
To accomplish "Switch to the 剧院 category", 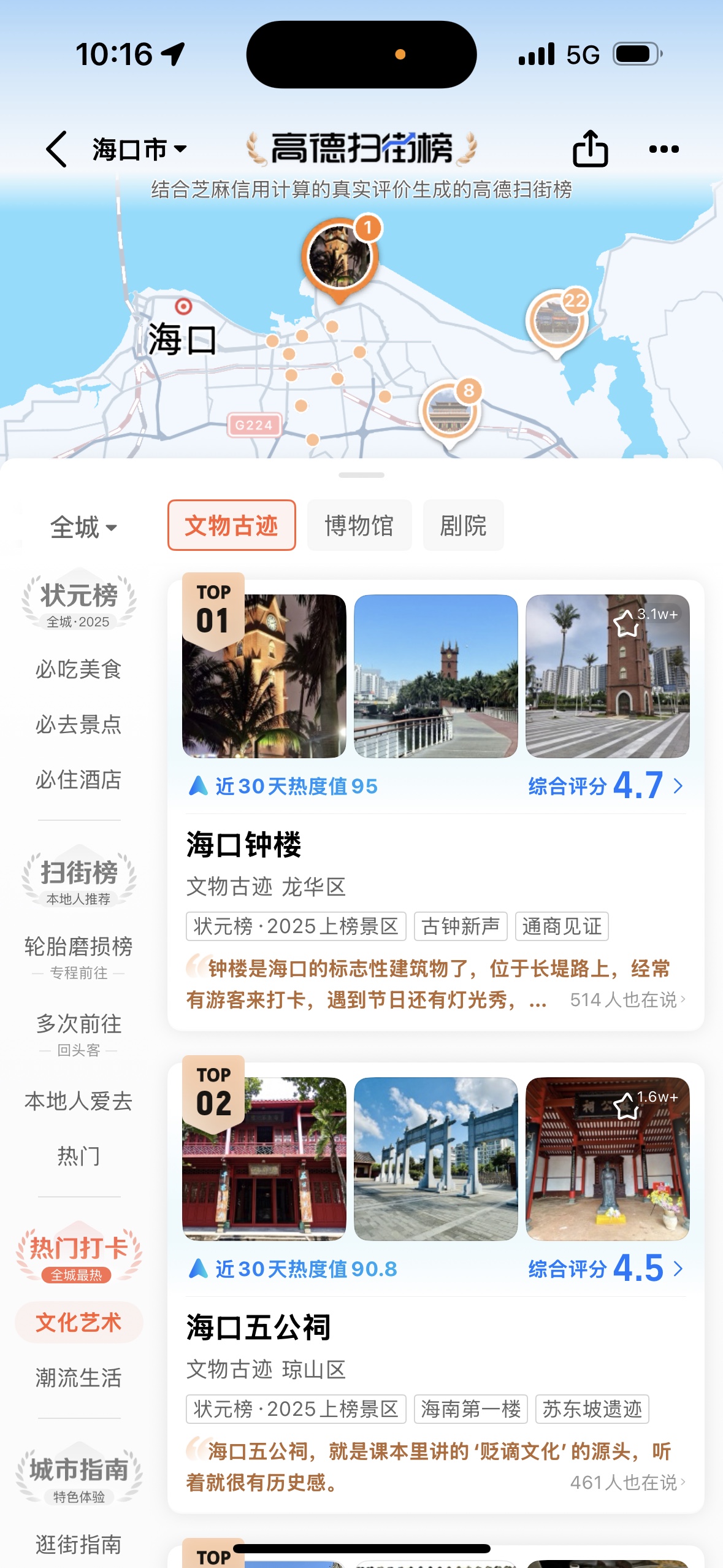I will point(463,526).
